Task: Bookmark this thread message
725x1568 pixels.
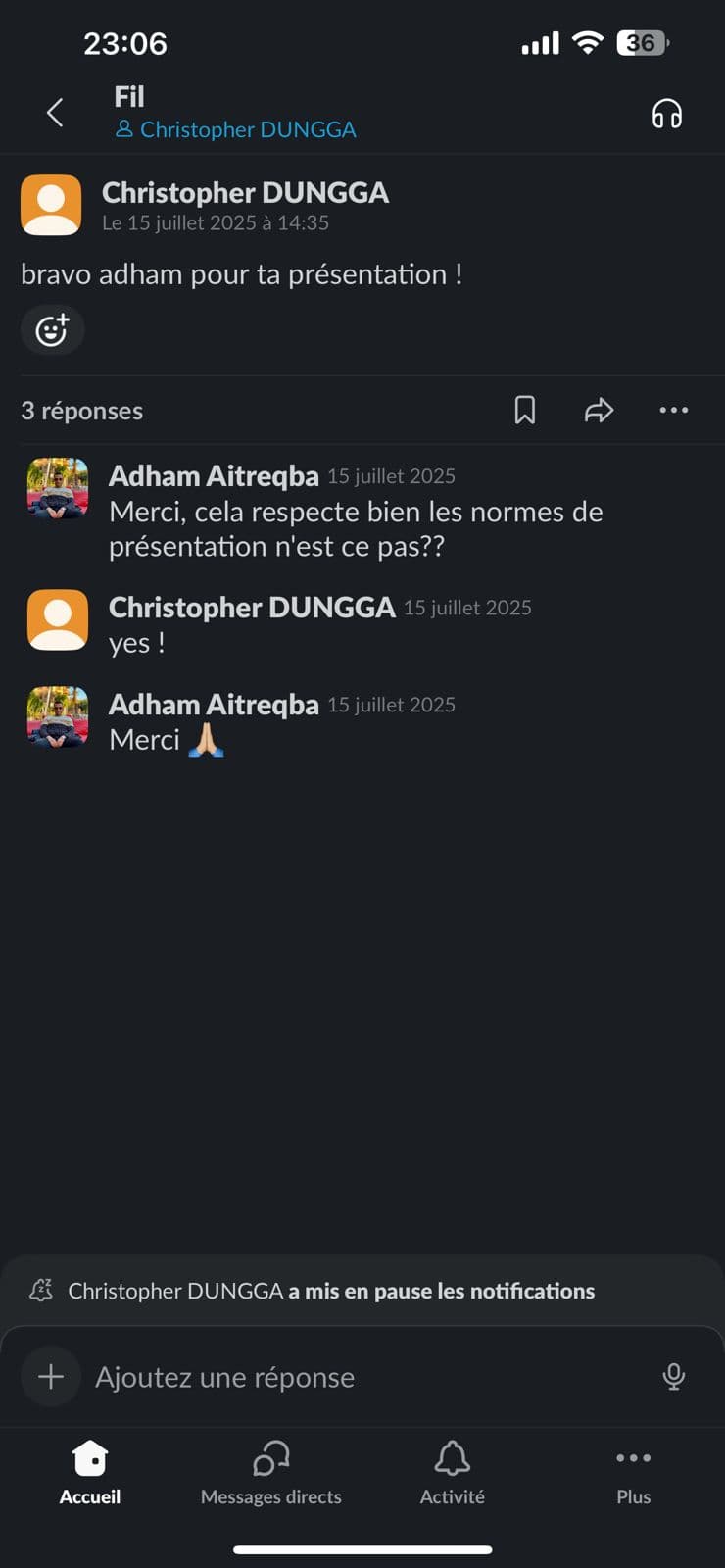Action: [525, 410]
